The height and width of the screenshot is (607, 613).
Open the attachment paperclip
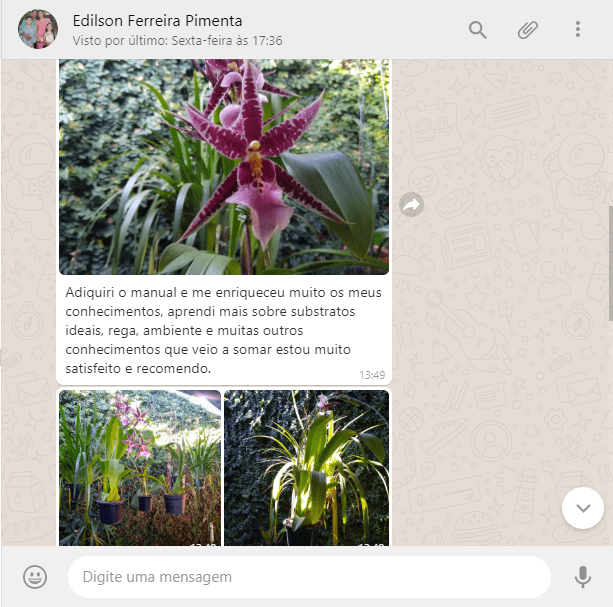click(x=528, y=30)
